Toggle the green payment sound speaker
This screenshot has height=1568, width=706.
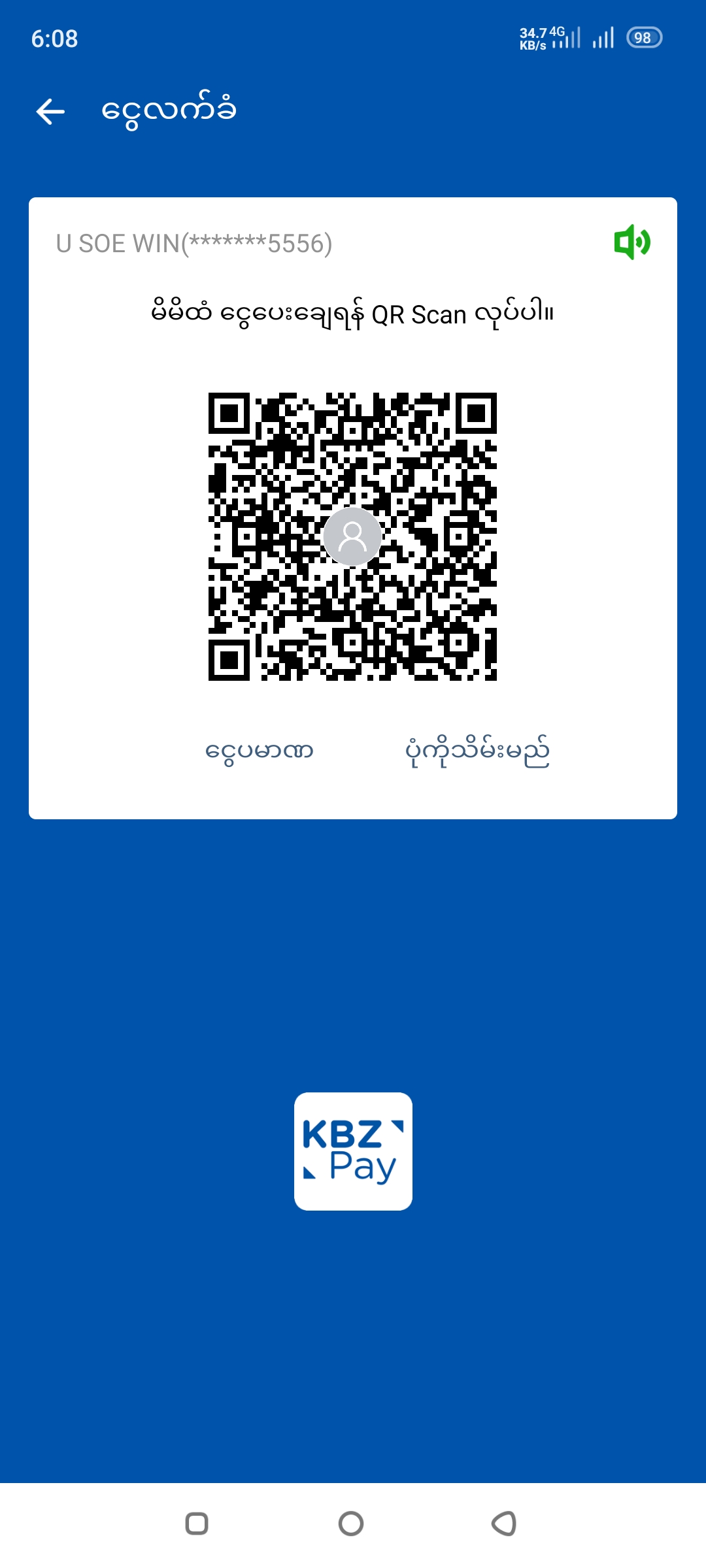631,242
